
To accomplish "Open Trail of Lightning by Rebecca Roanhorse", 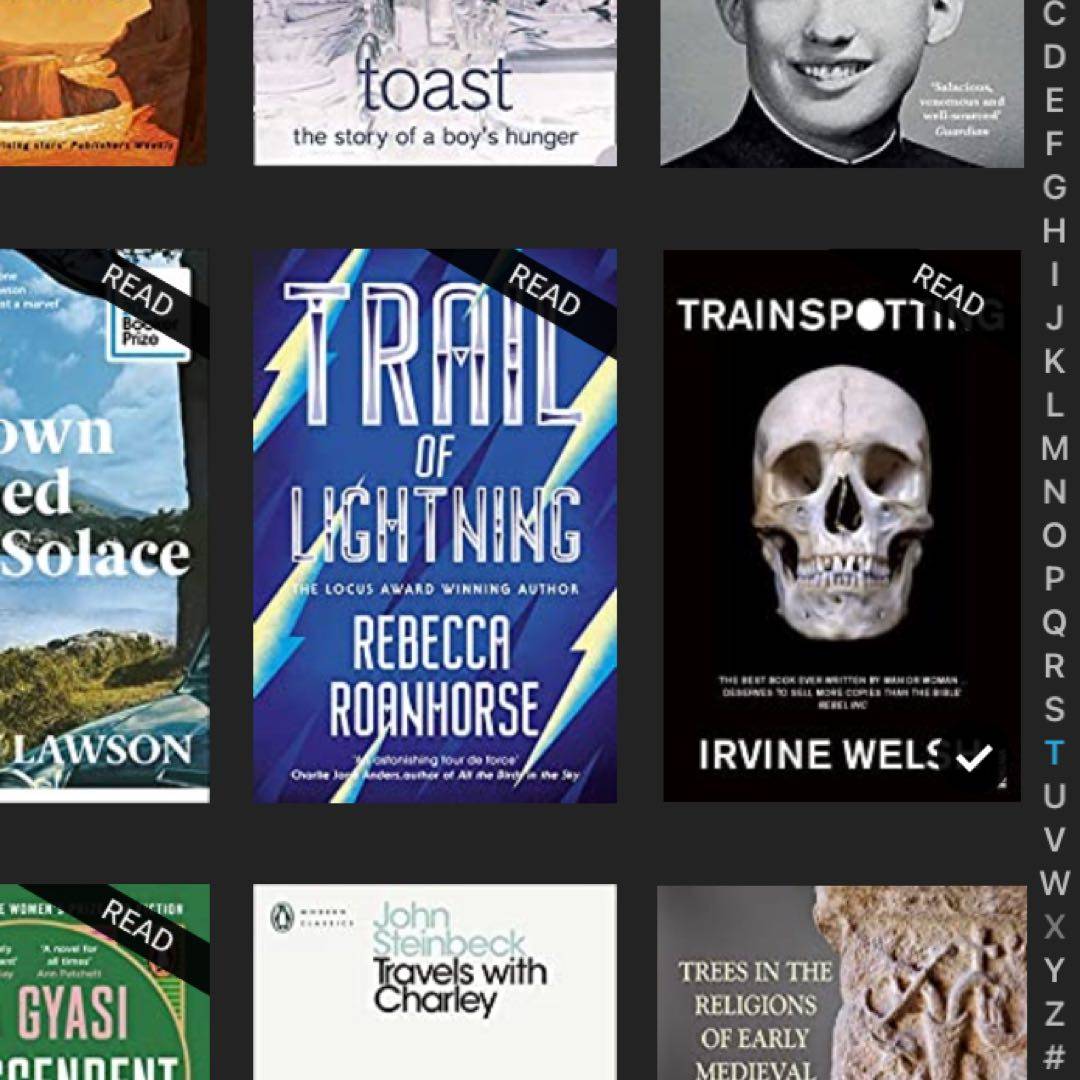I will (435, 526).
